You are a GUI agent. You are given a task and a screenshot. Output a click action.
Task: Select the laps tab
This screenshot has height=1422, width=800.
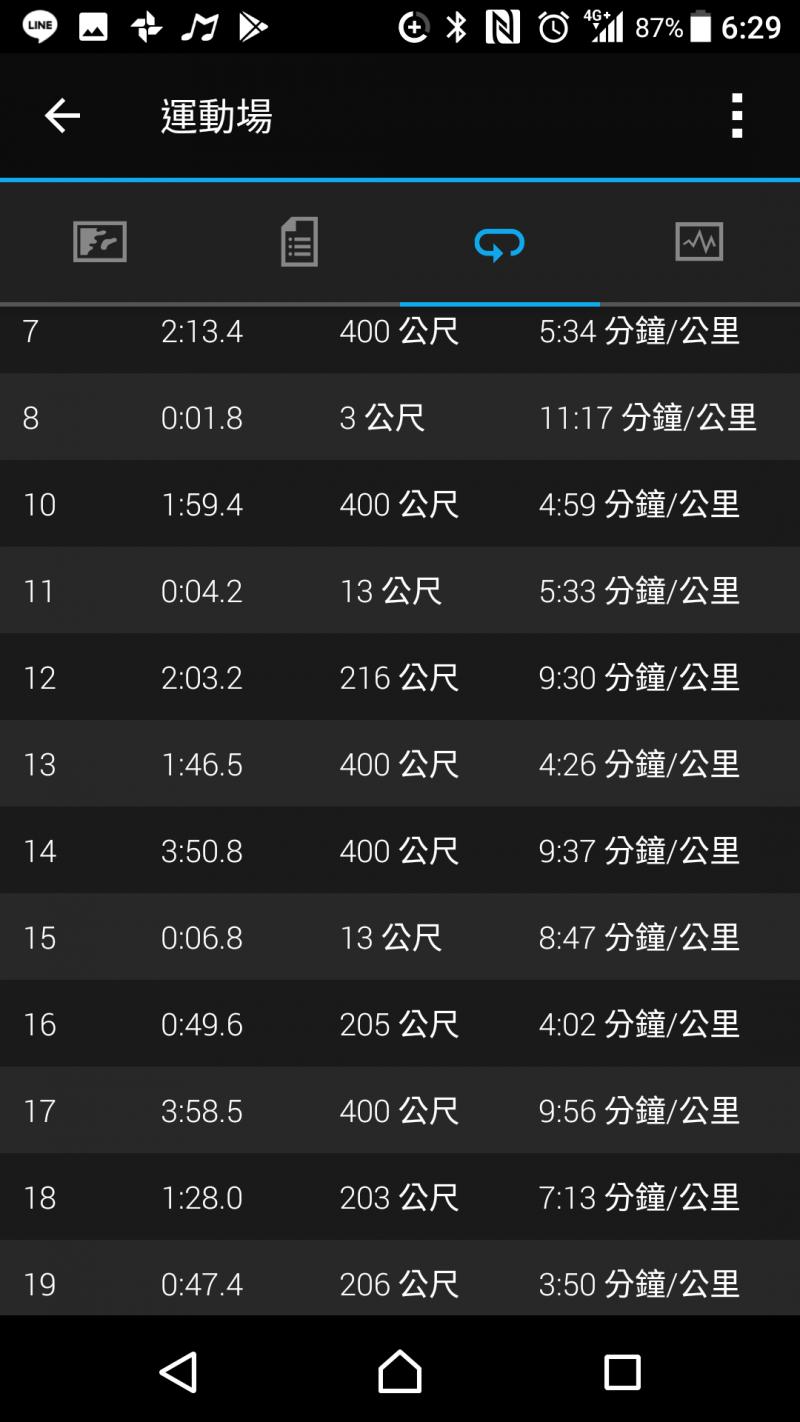499,242
